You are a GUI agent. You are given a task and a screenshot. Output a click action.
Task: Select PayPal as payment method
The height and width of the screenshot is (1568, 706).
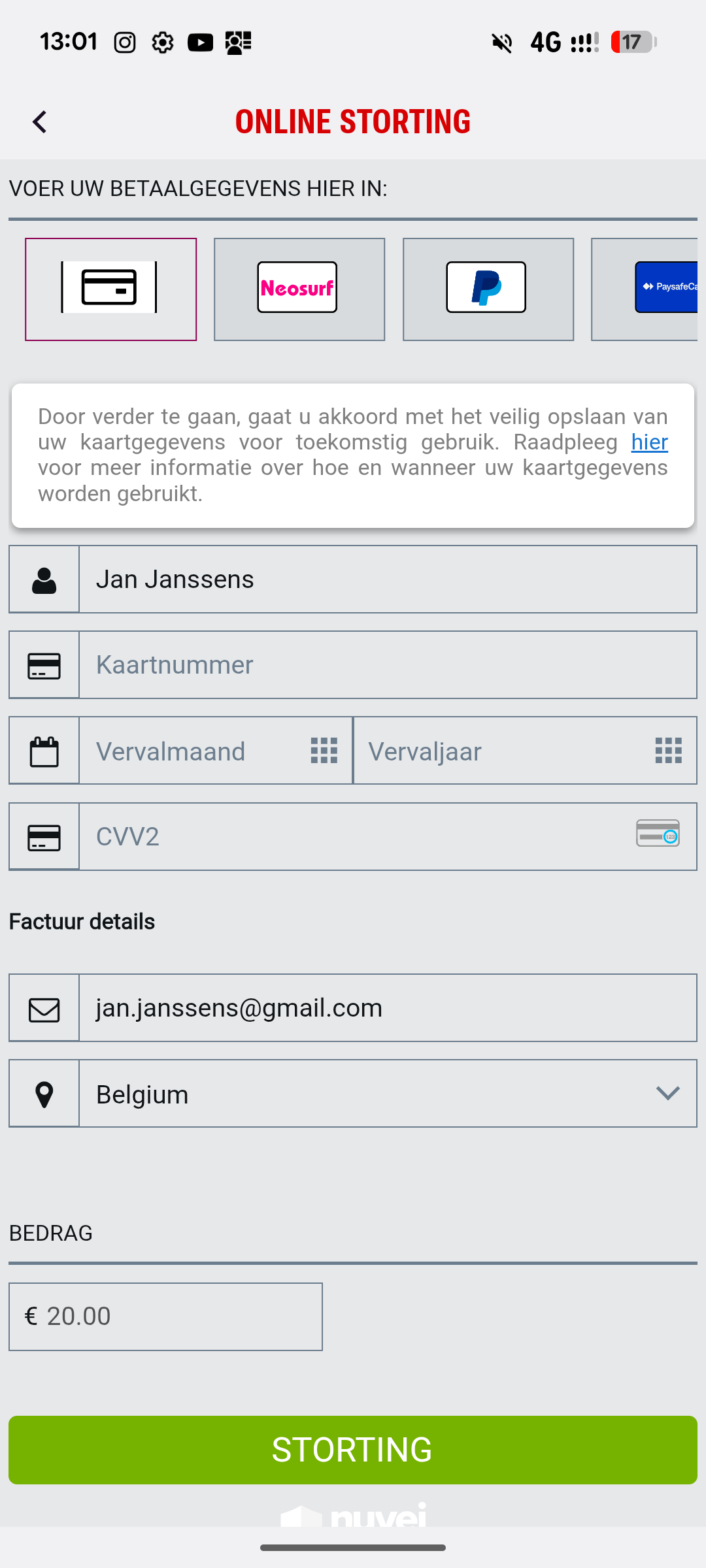point(488,289)
